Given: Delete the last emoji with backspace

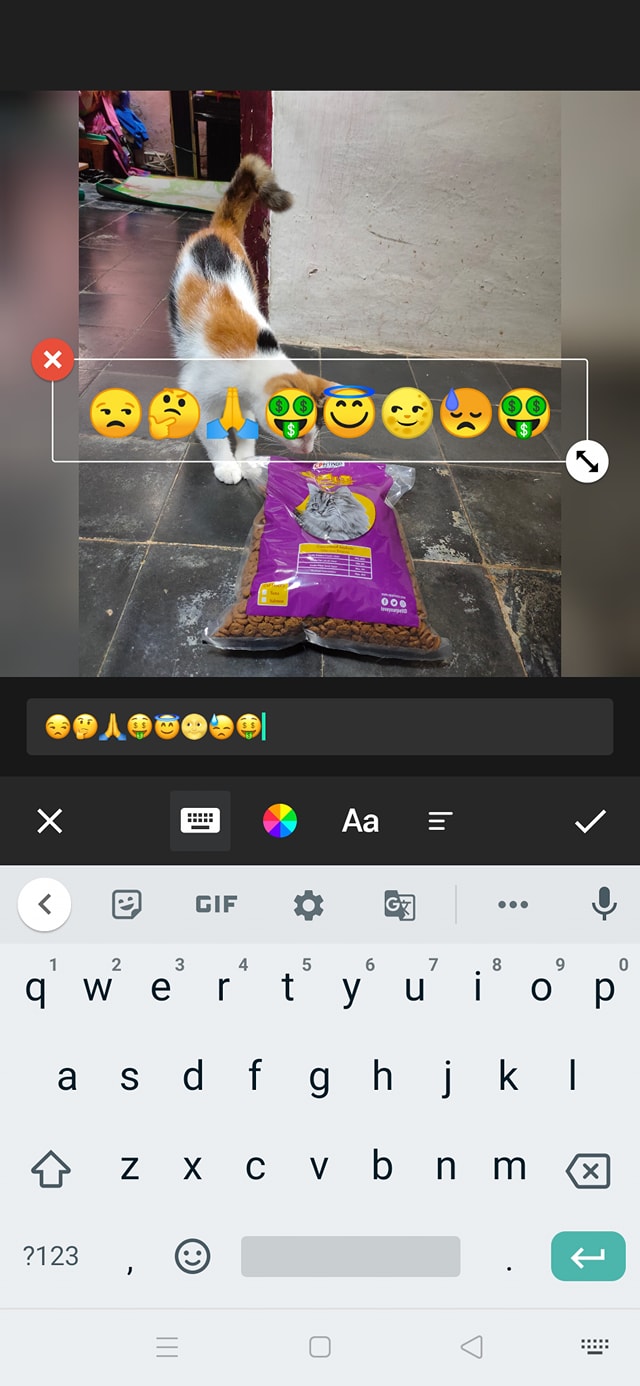Looking at the screenshot, I should [588, 1170].
